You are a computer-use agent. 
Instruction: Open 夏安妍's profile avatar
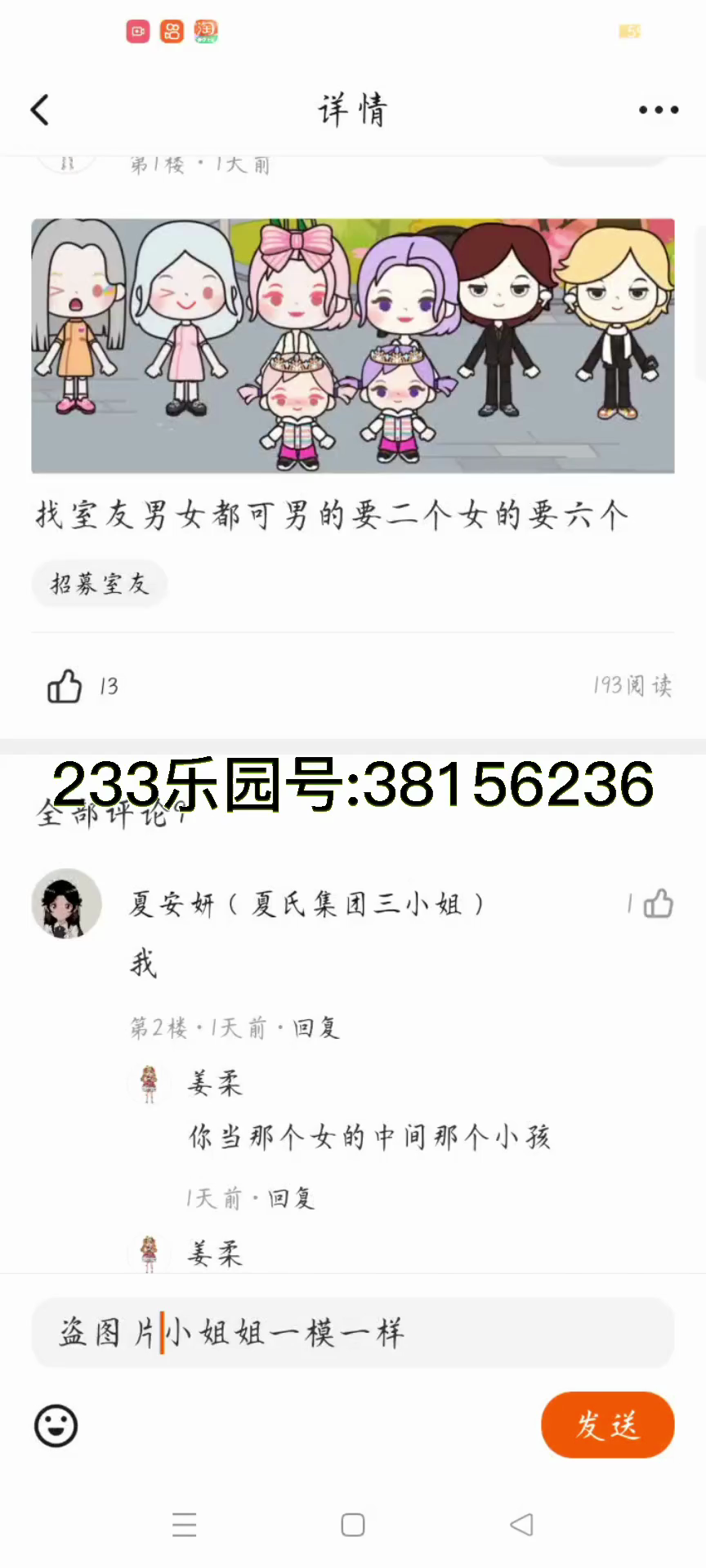[x=66, y=903]
